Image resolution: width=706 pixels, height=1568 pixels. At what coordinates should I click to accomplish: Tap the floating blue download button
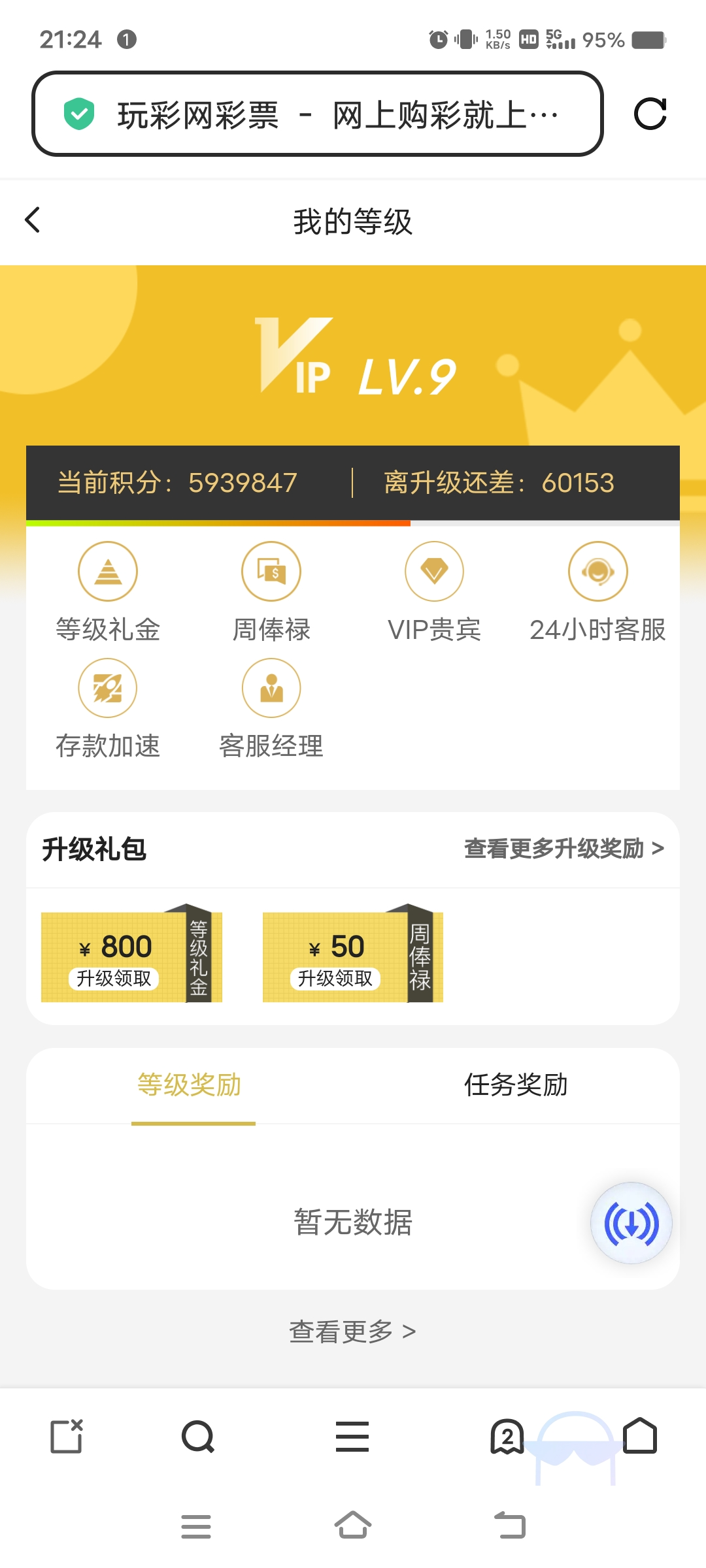coord(631,1223)
